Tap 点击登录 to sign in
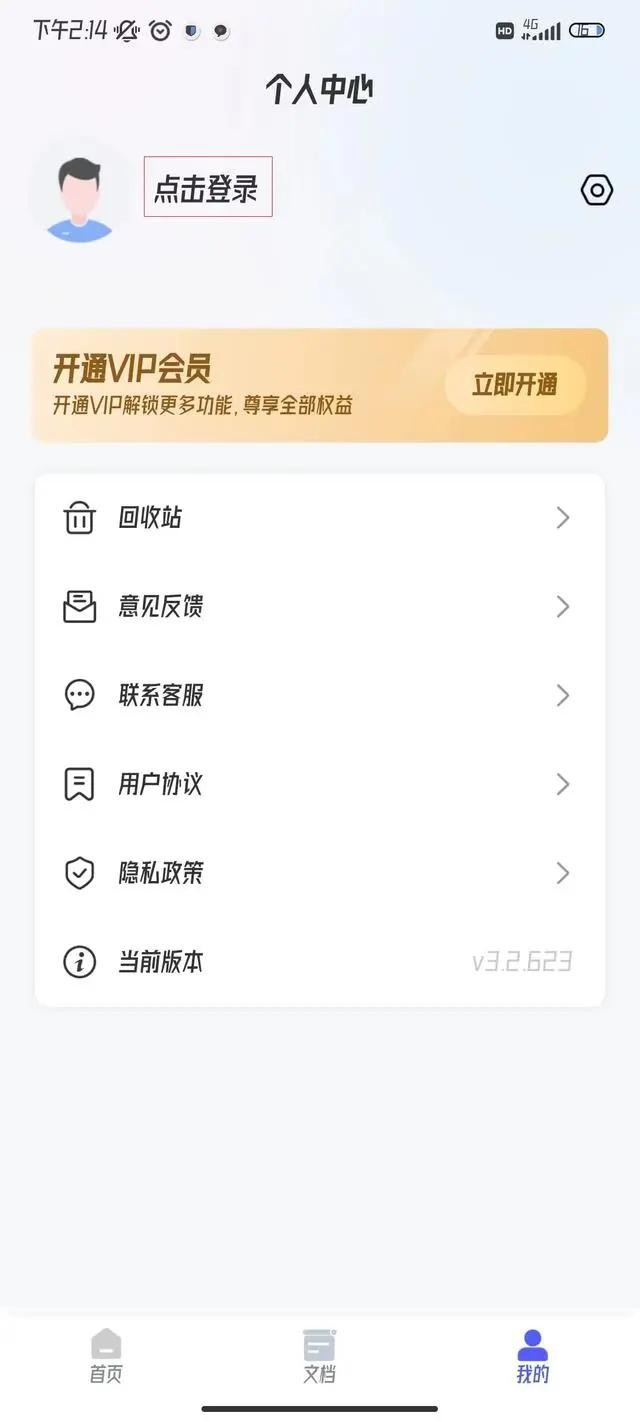Image resolution: width=640 pixels, height=1422 pixels. click(x=207, y=187)
